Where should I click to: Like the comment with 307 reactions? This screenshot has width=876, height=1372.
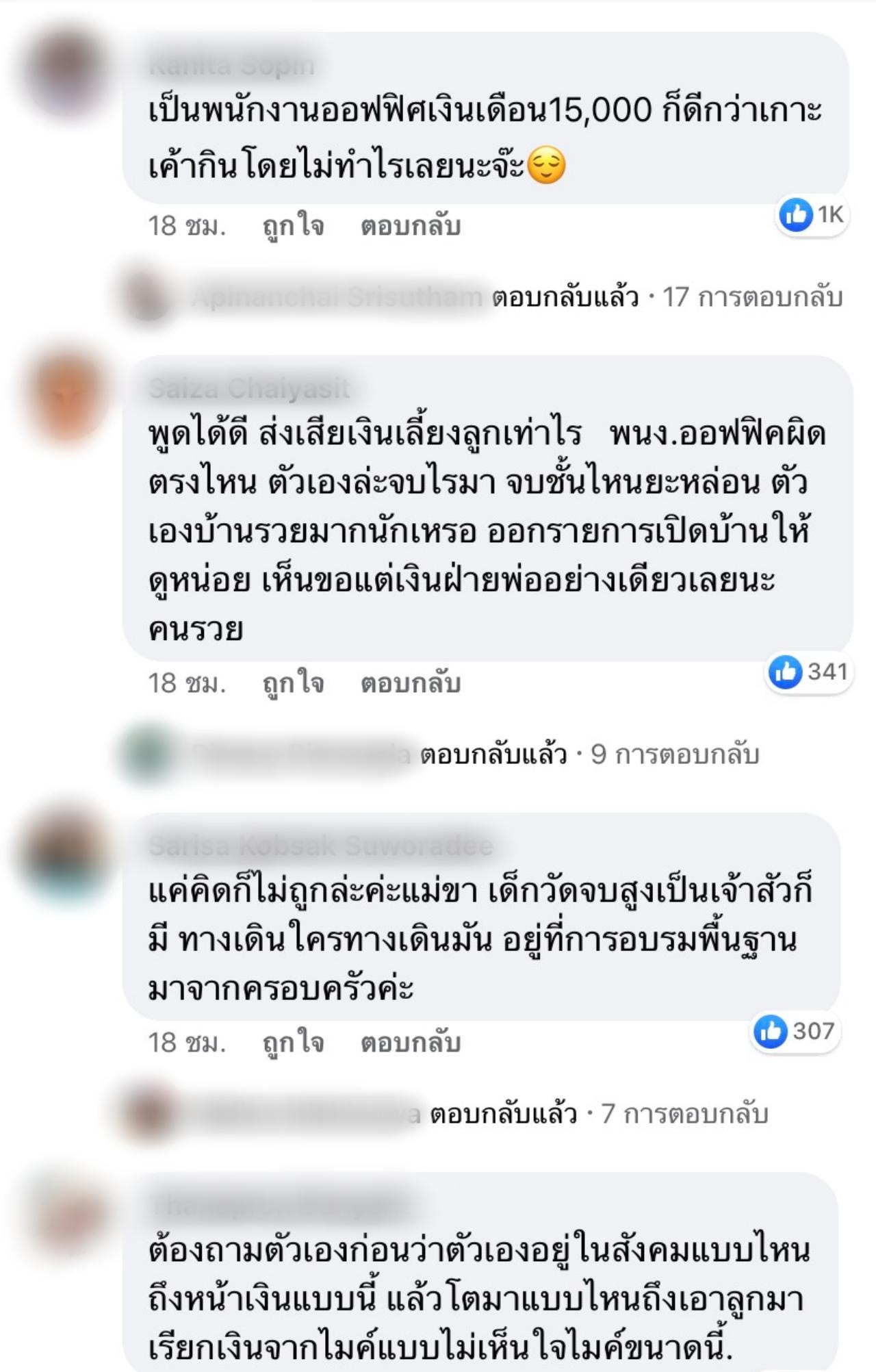point(293,1043)
